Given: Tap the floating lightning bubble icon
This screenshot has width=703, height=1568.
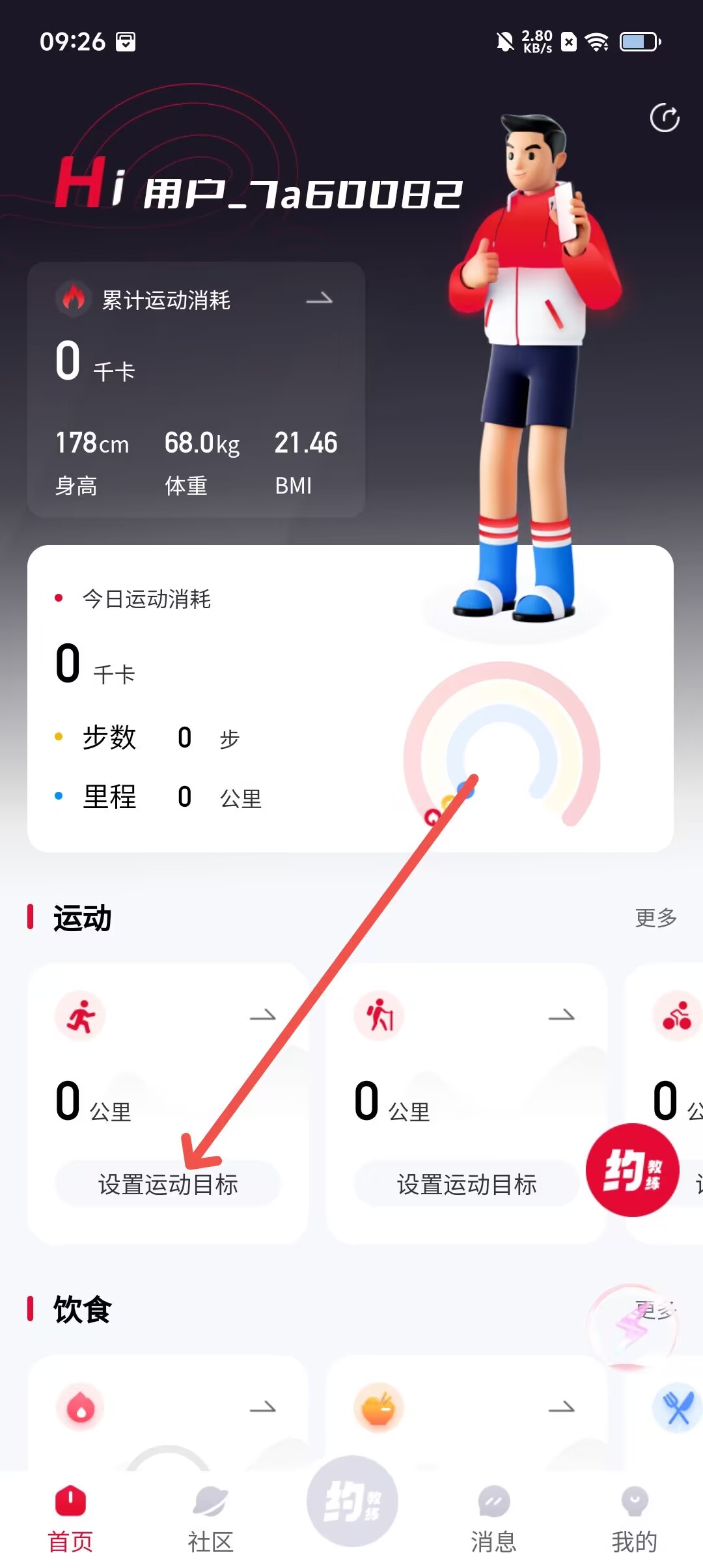Looking at the screenshot, I should [x=630, y=1326].
